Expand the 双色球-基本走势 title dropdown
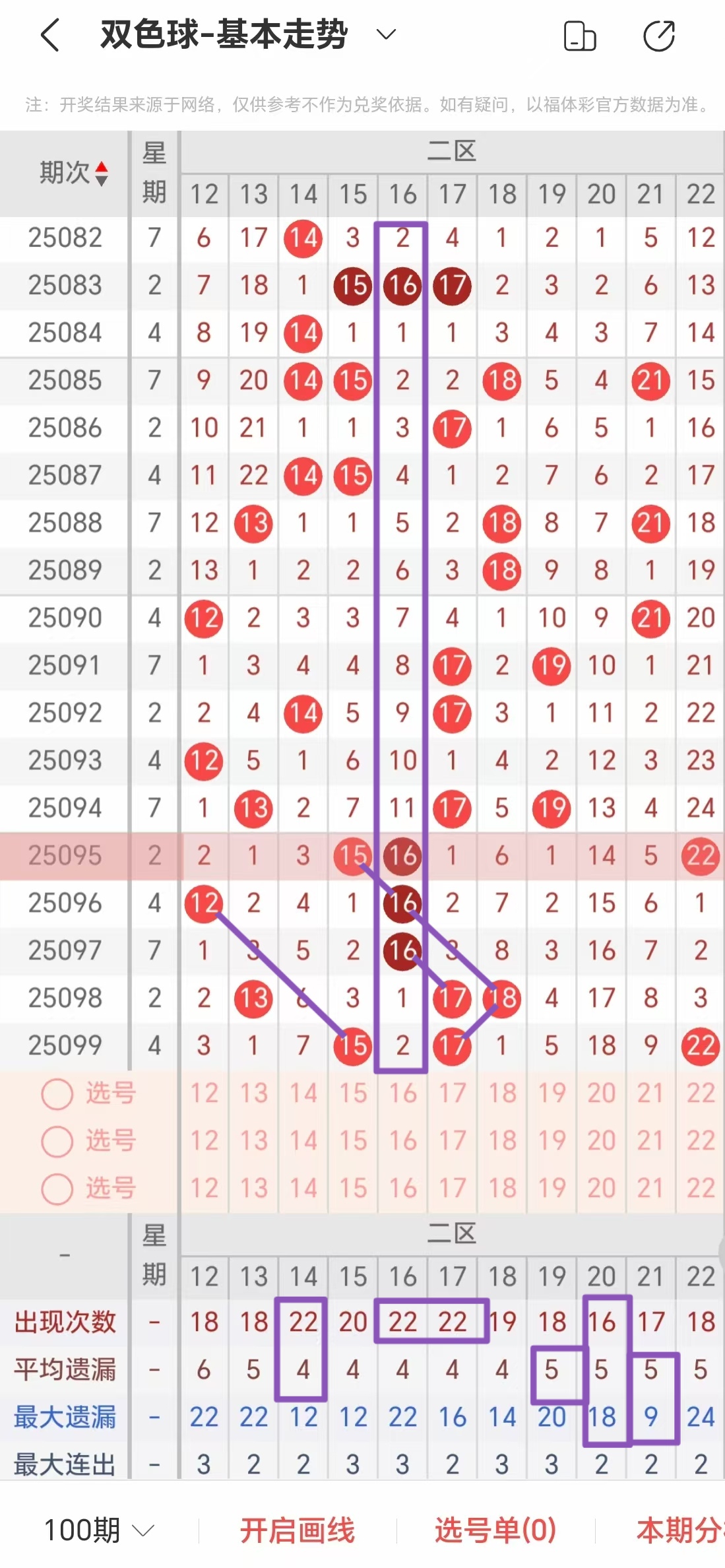The width and height of the screenshot is (725, 1568). coord(385,35)
